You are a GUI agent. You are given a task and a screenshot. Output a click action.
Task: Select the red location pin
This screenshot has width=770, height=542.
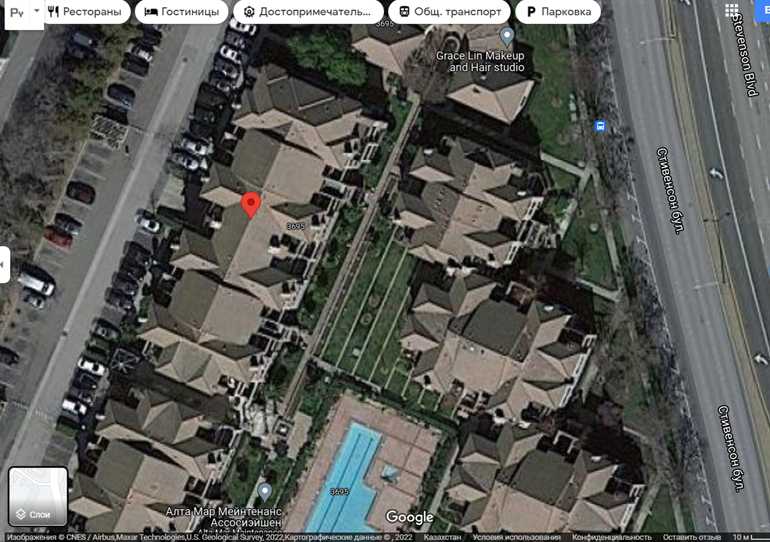[250, 204]
